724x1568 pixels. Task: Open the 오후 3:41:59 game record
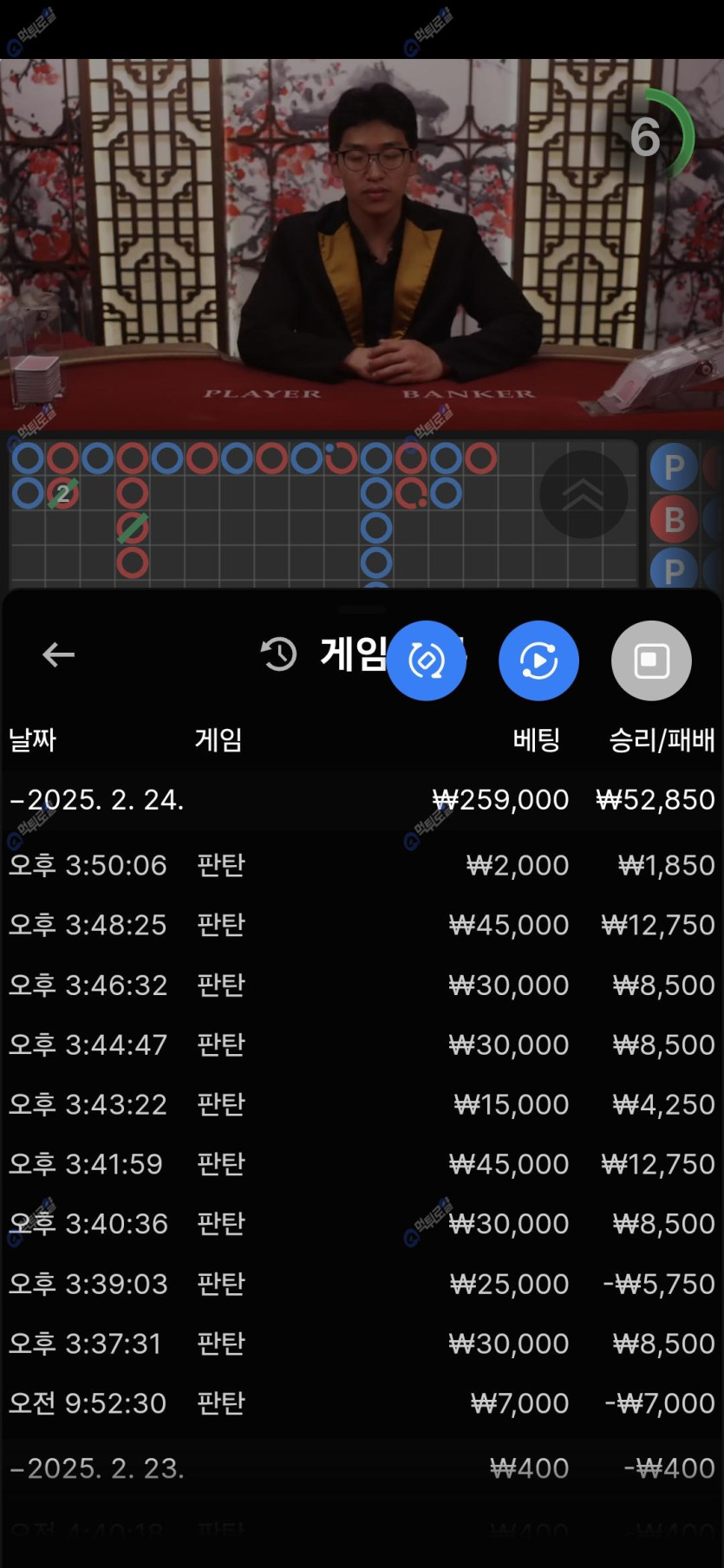(x=362, y=1163)
